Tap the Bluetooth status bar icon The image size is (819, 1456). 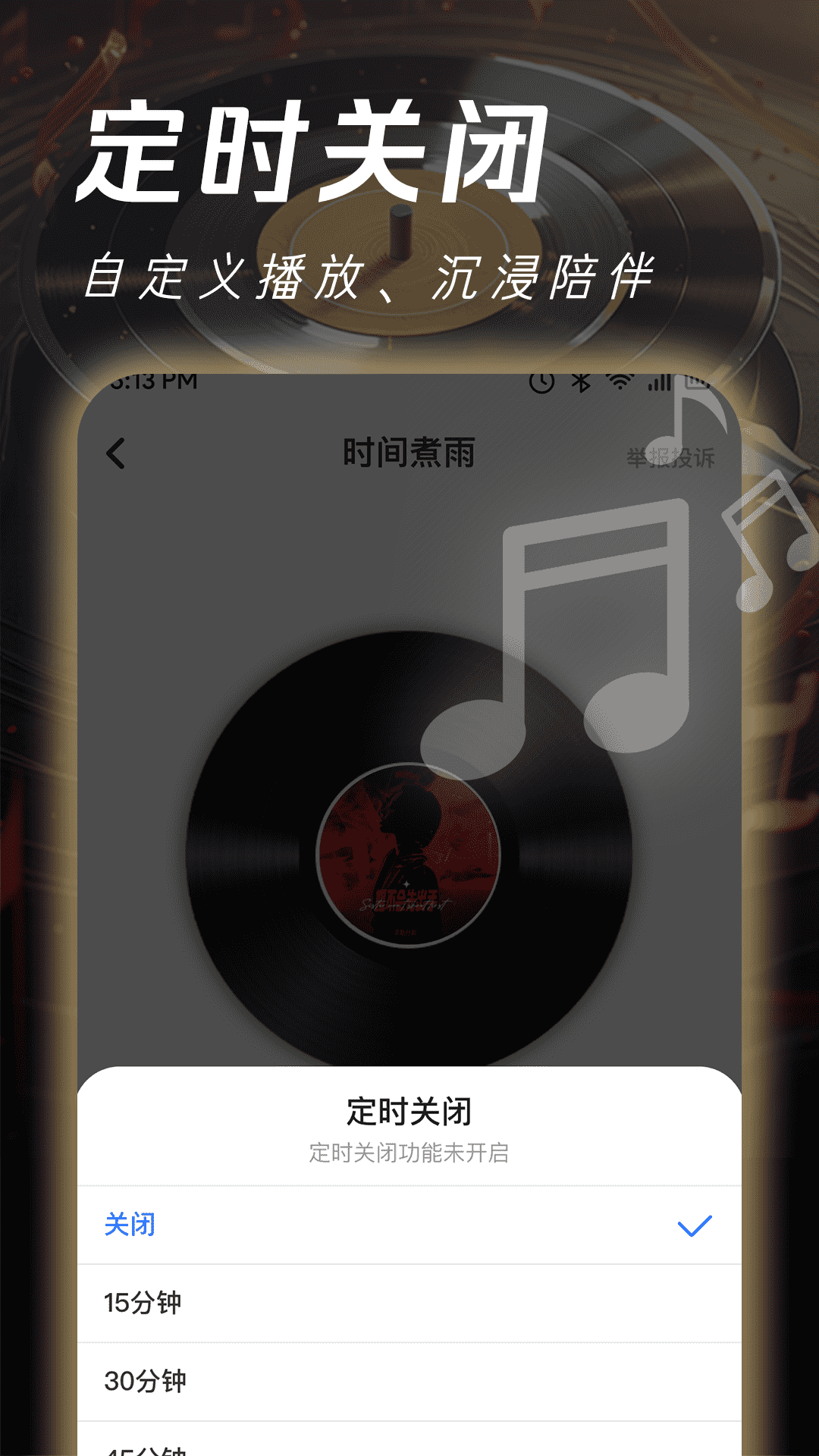click(x=580, y=384)
